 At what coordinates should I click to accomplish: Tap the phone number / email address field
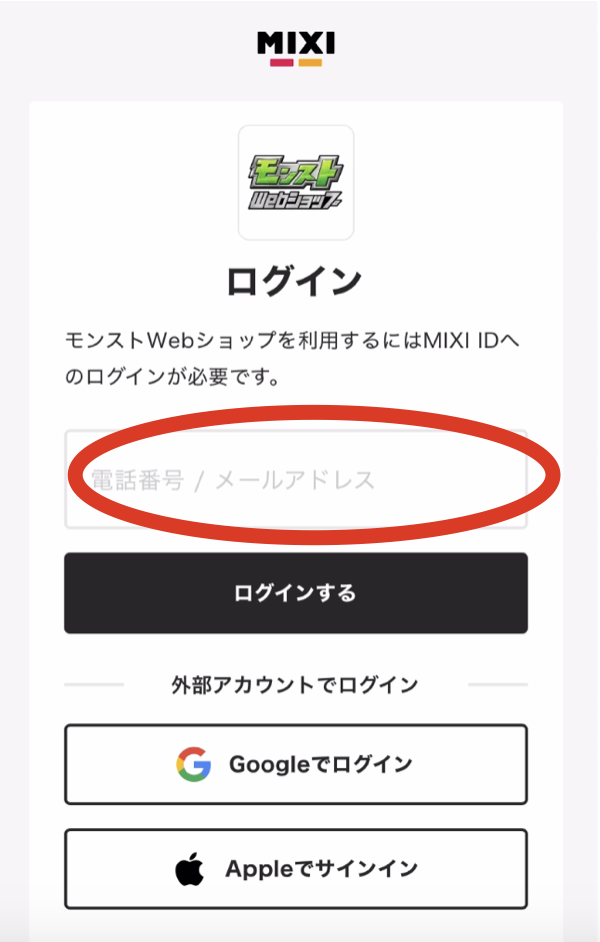click(295, 480)
